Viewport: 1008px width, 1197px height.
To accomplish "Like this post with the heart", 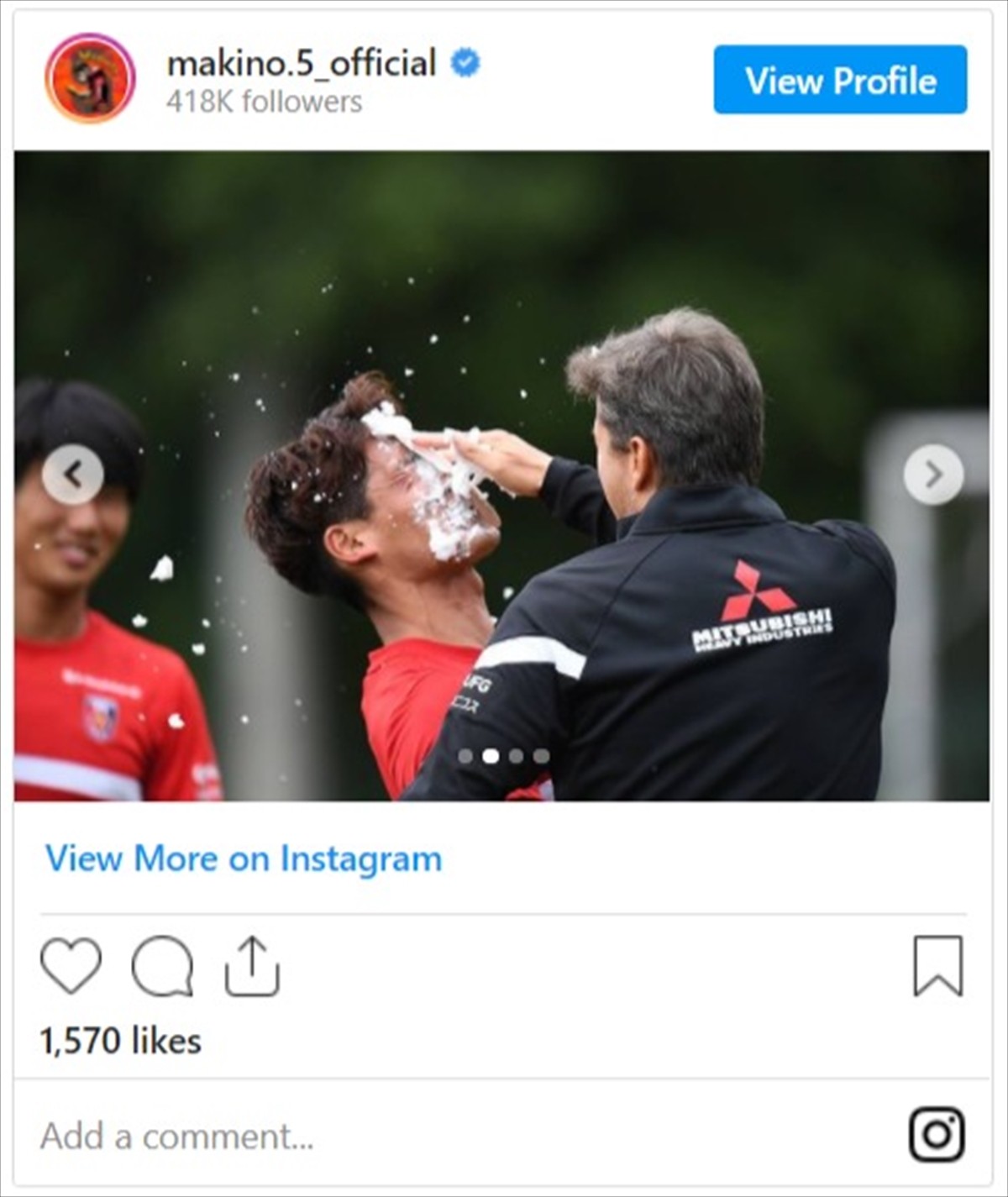I will (x=71, y=966).
